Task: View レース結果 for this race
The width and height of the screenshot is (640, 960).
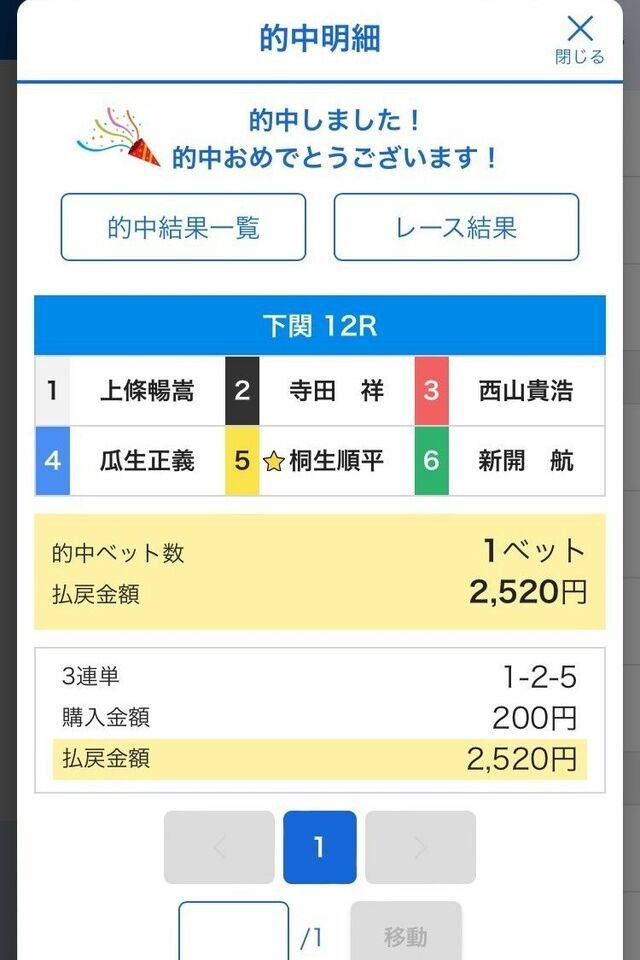Action: 456,227
